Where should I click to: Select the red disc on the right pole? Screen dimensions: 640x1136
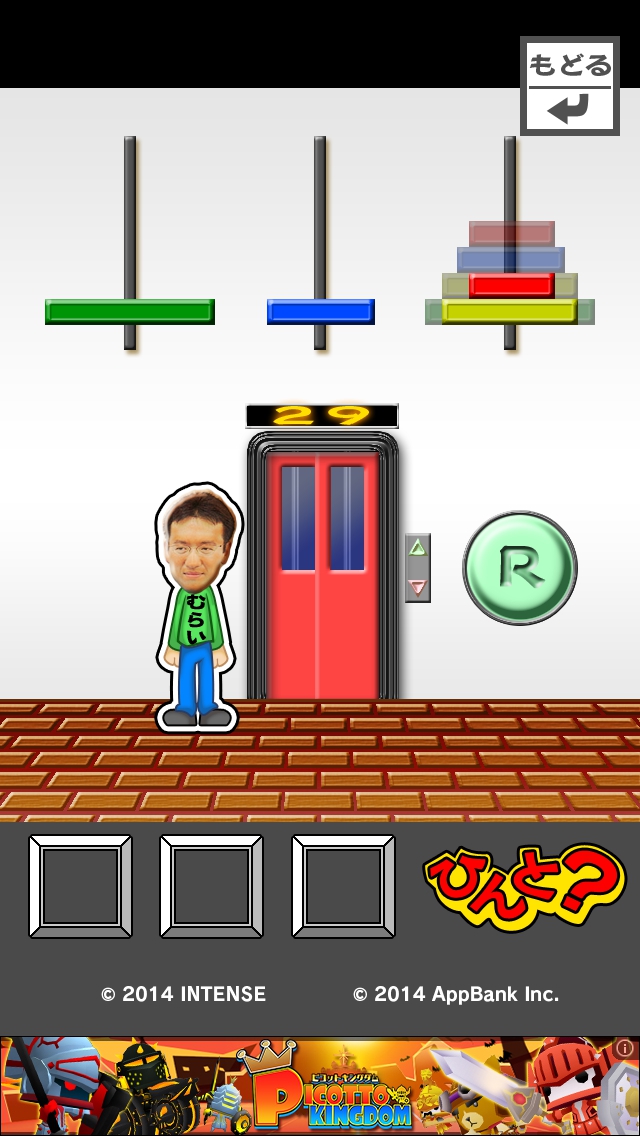coord(511,285)
